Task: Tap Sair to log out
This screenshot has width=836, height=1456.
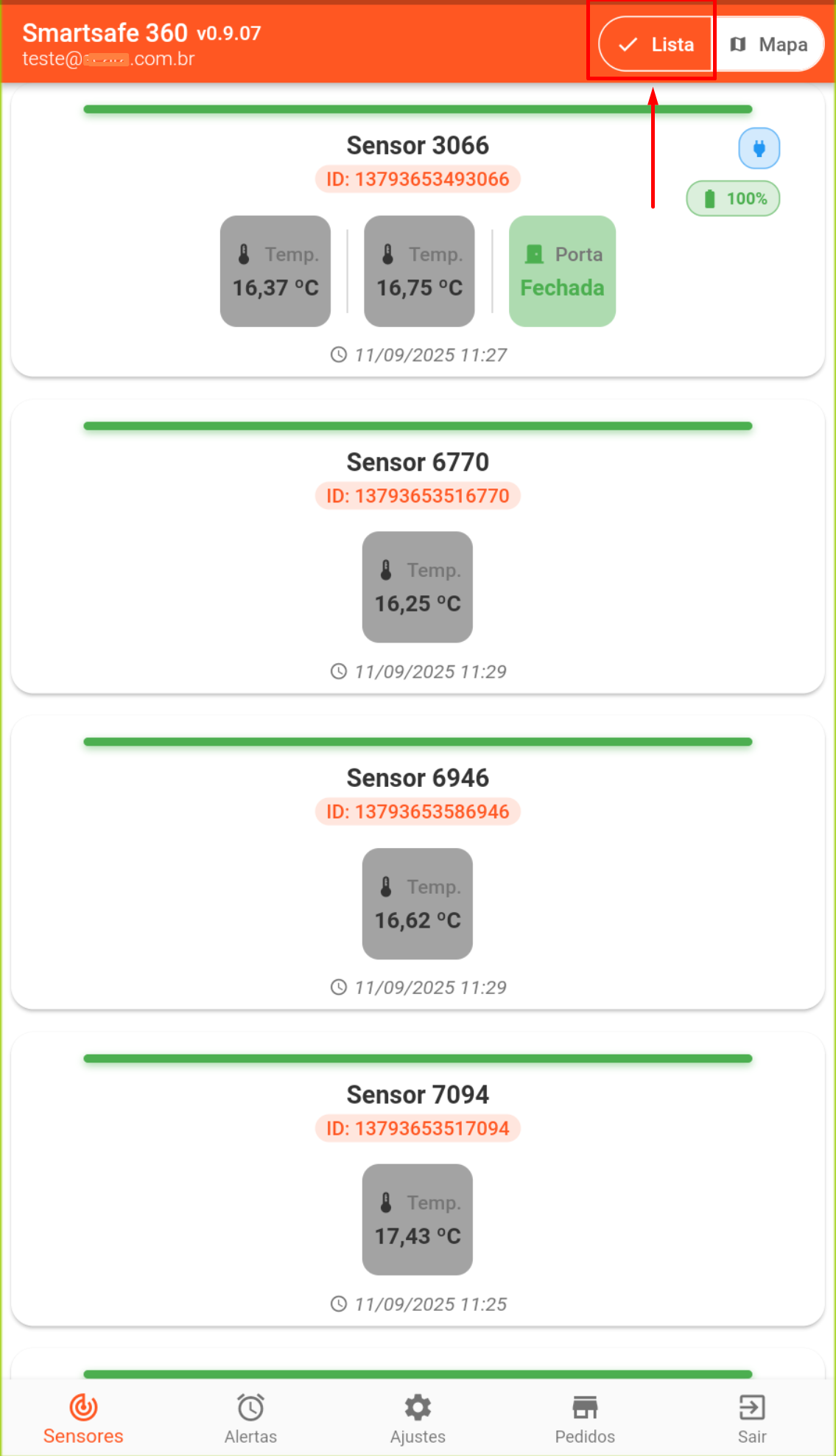Action: (752, 1418)
